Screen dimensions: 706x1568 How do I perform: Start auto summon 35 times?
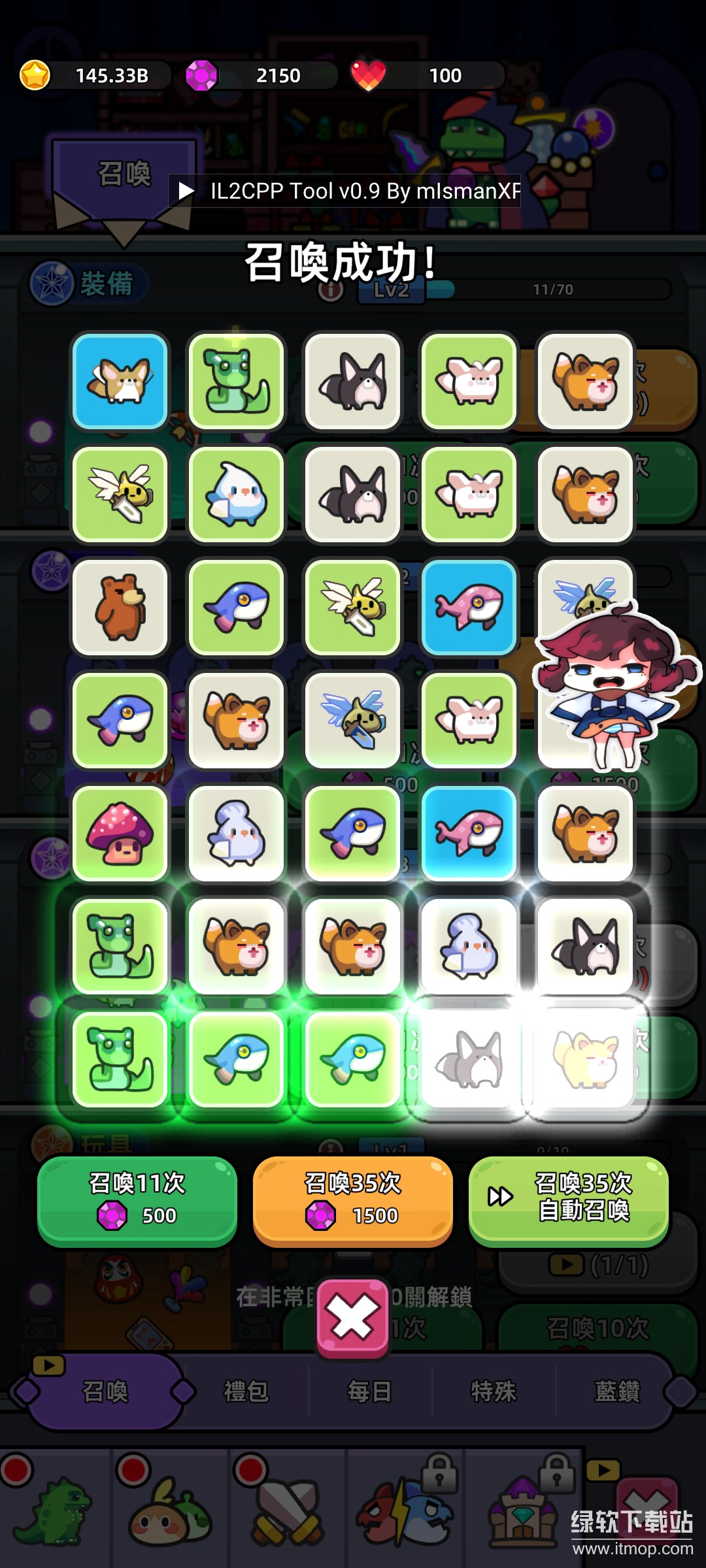point(568,1198)
